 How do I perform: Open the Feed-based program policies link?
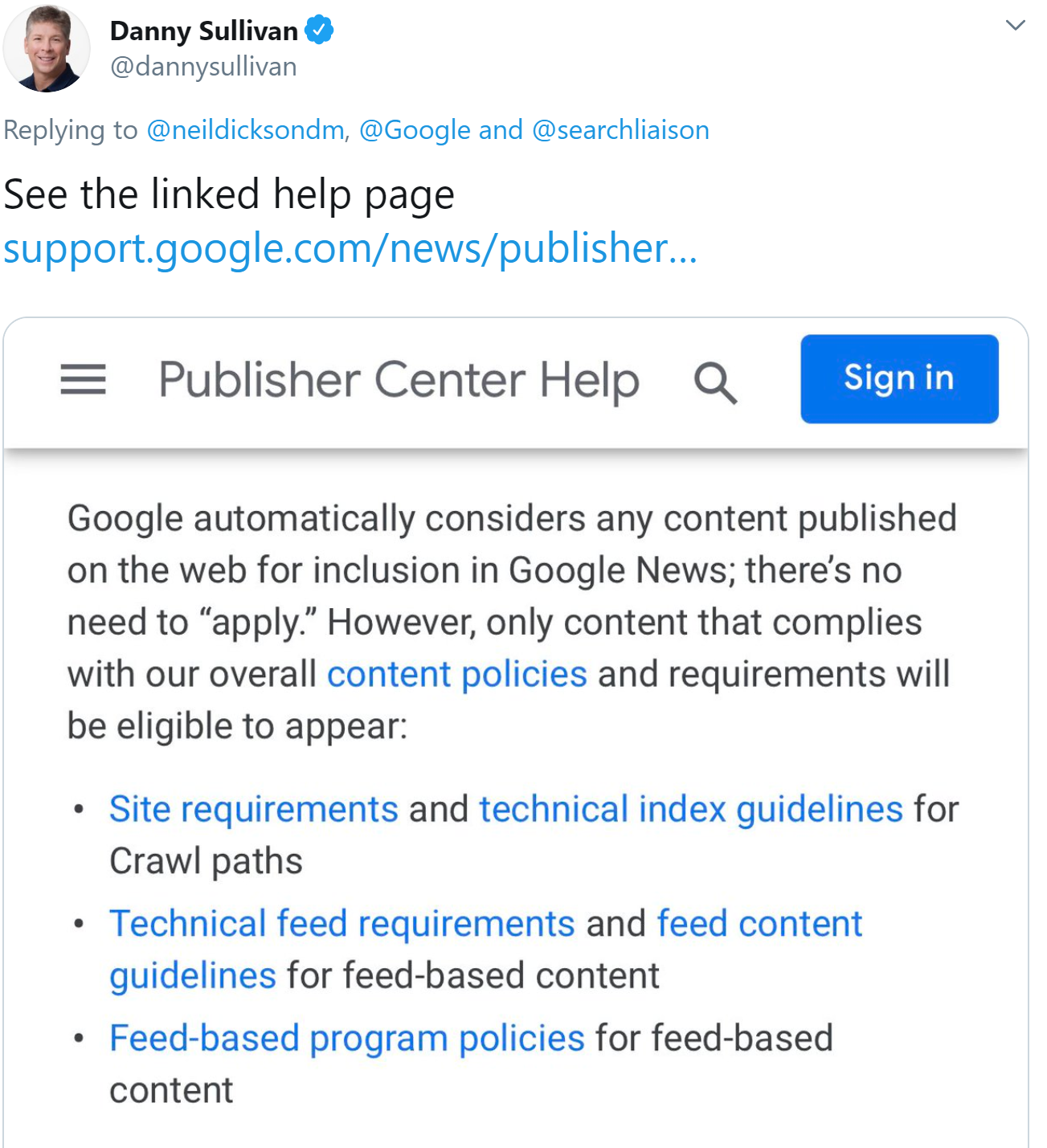(x=347, y=1036)
